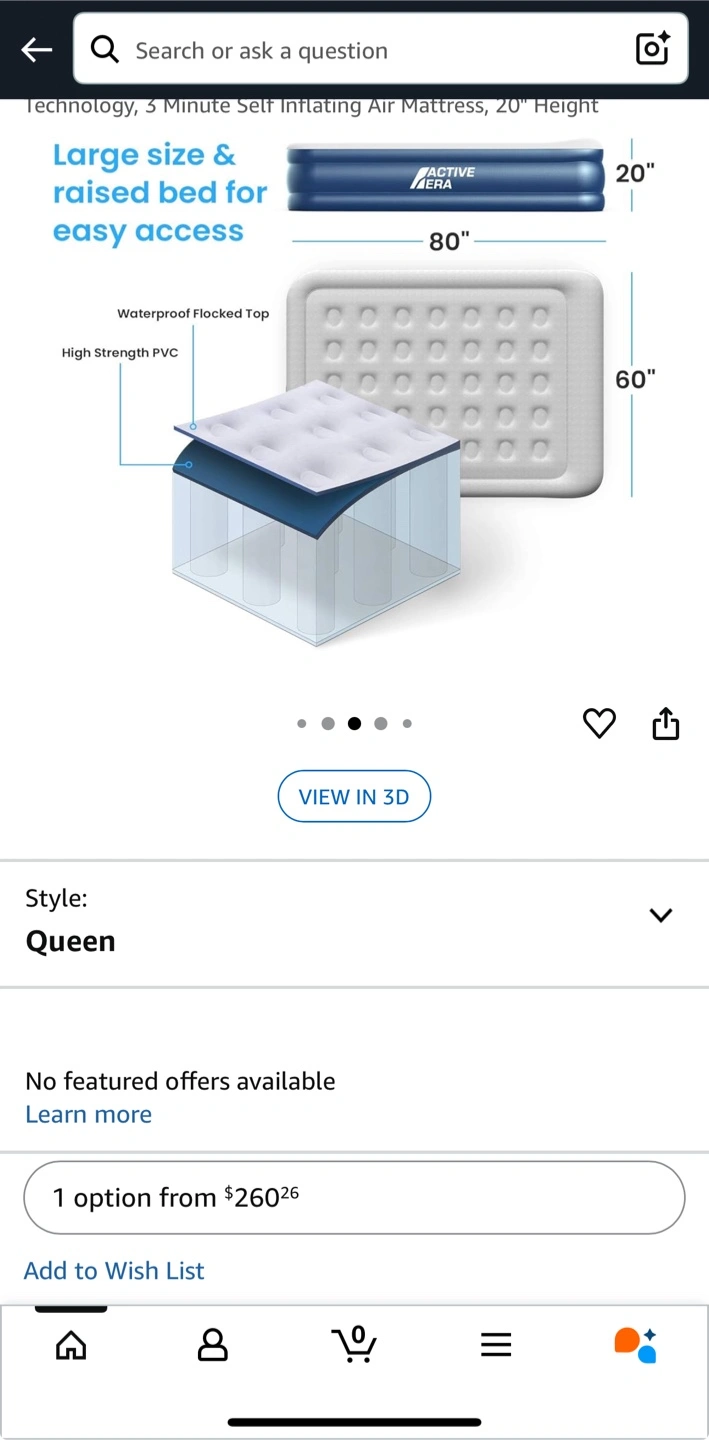Tap VIEW IN 3D button

tap(354, 797)
